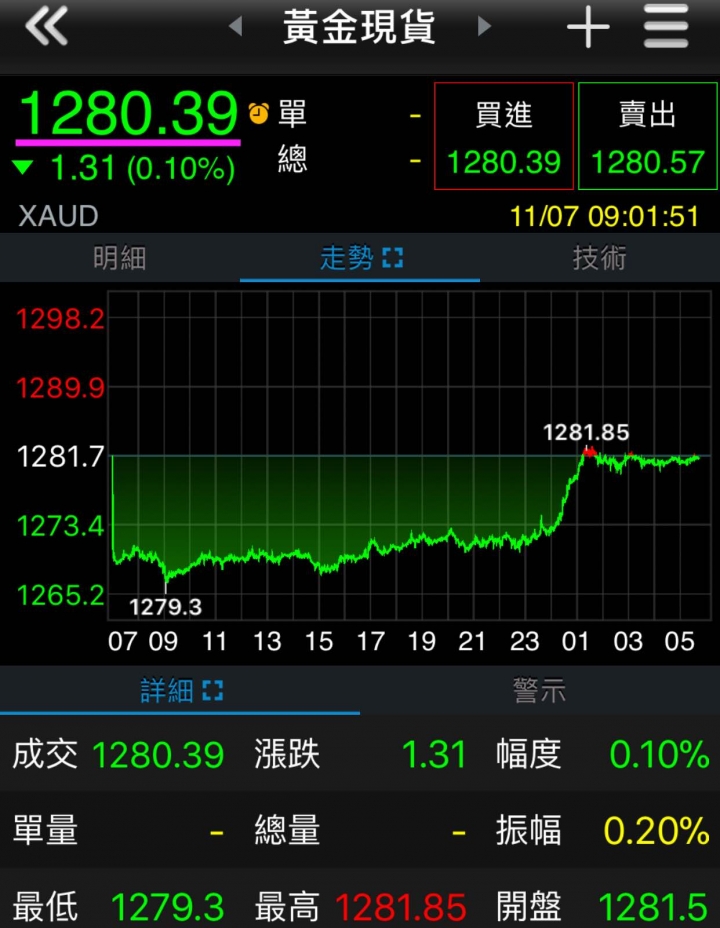Select the 走勢 trend tab
Image resolution: width=720 pixels, height=928 pixels.
pyautogui.click(x=360, y=258)
